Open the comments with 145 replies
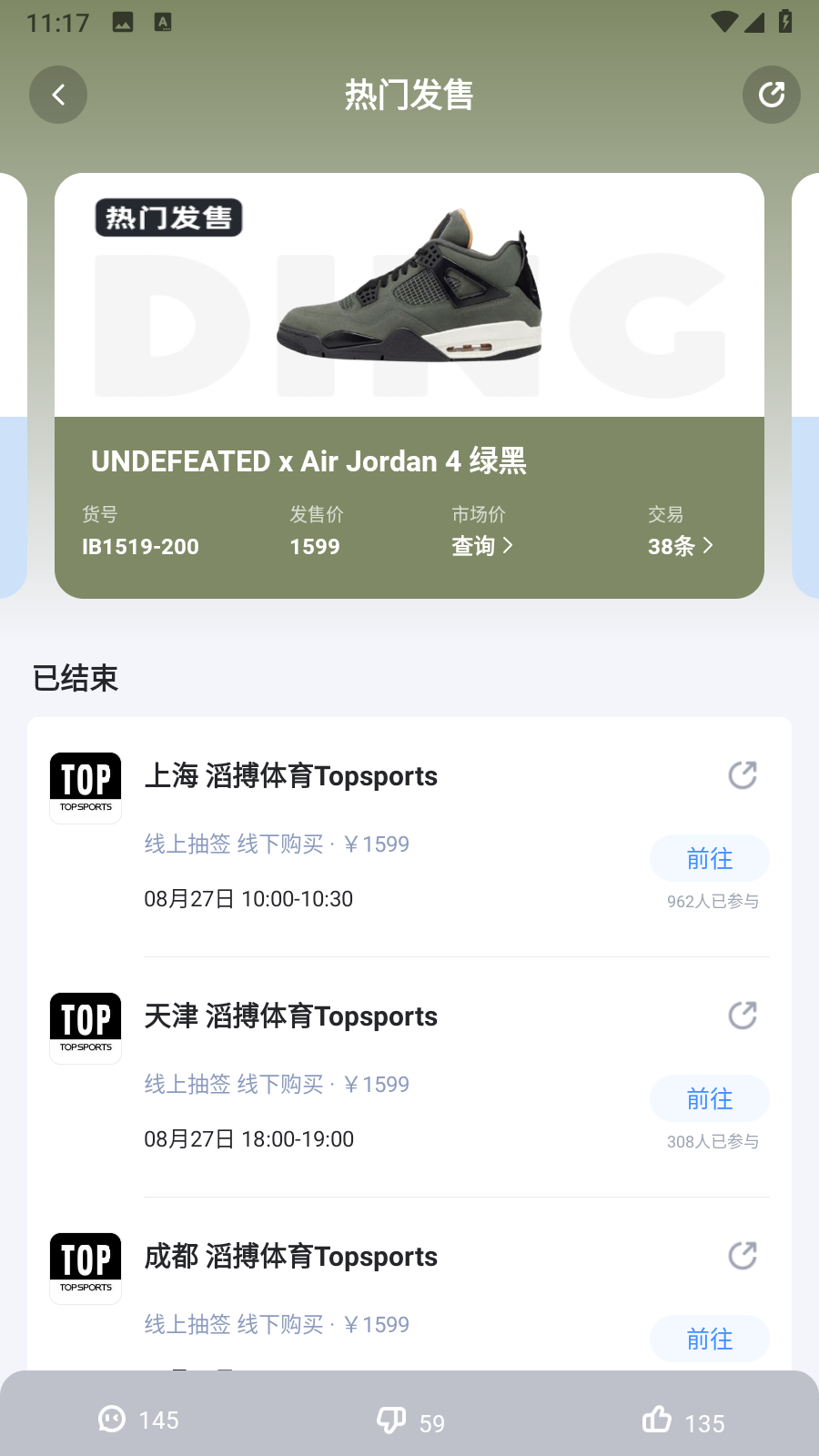The image size is (819, 1456). pos(138,1420)
